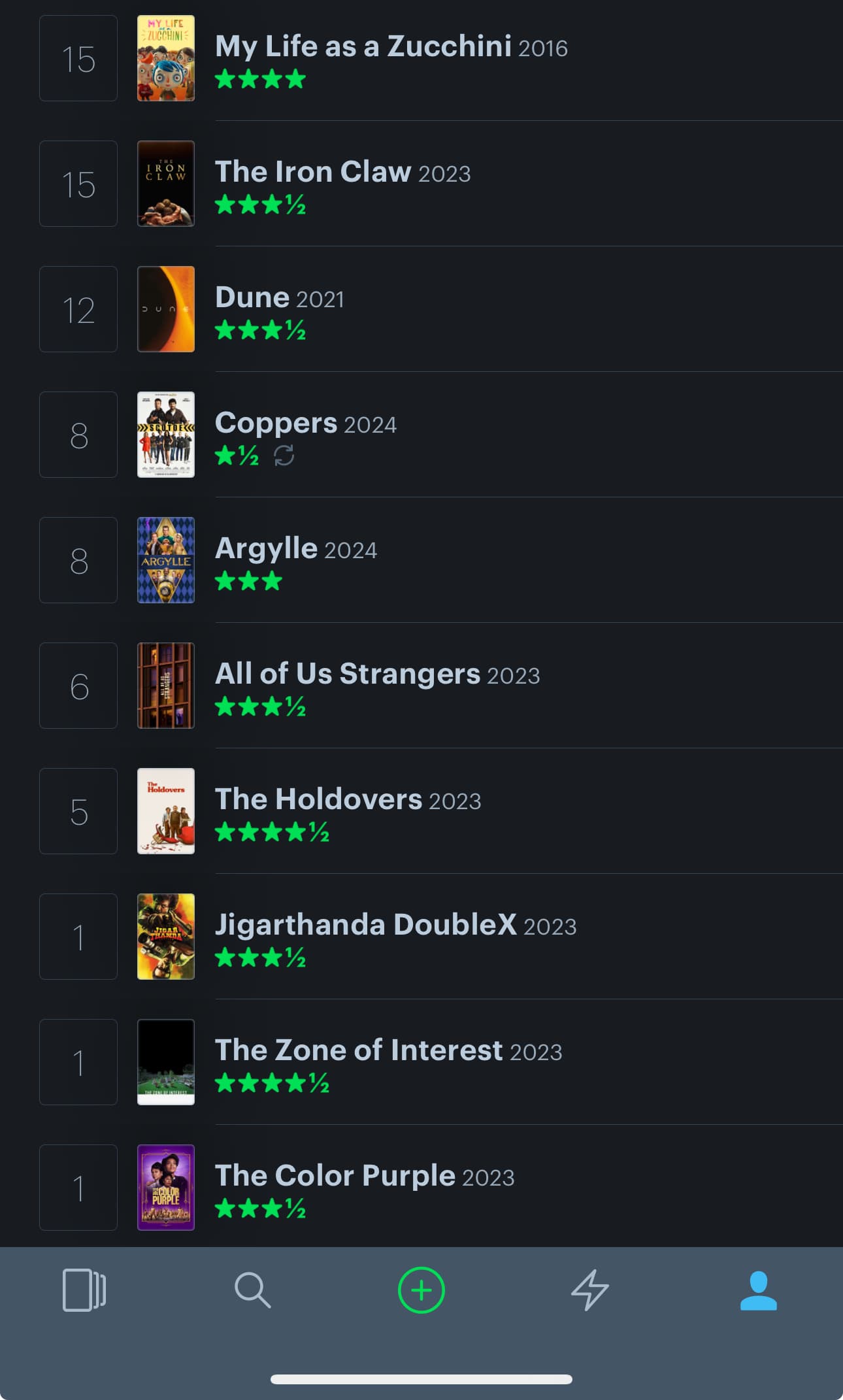This screenshot has width=843, height=1400.
Task: Tap the green add film button
Action: coord(421,1290)
